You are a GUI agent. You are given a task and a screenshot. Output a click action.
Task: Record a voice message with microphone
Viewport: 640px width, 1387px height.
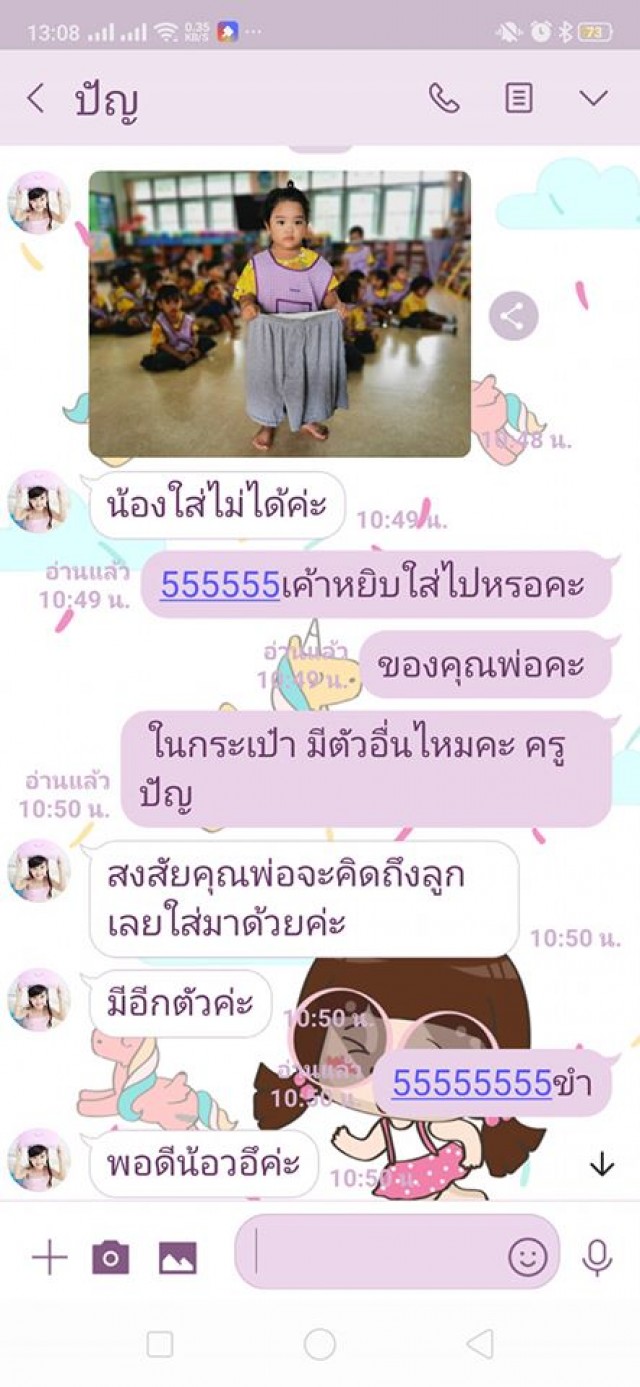pyautogui.click(x=597, y=1257)
